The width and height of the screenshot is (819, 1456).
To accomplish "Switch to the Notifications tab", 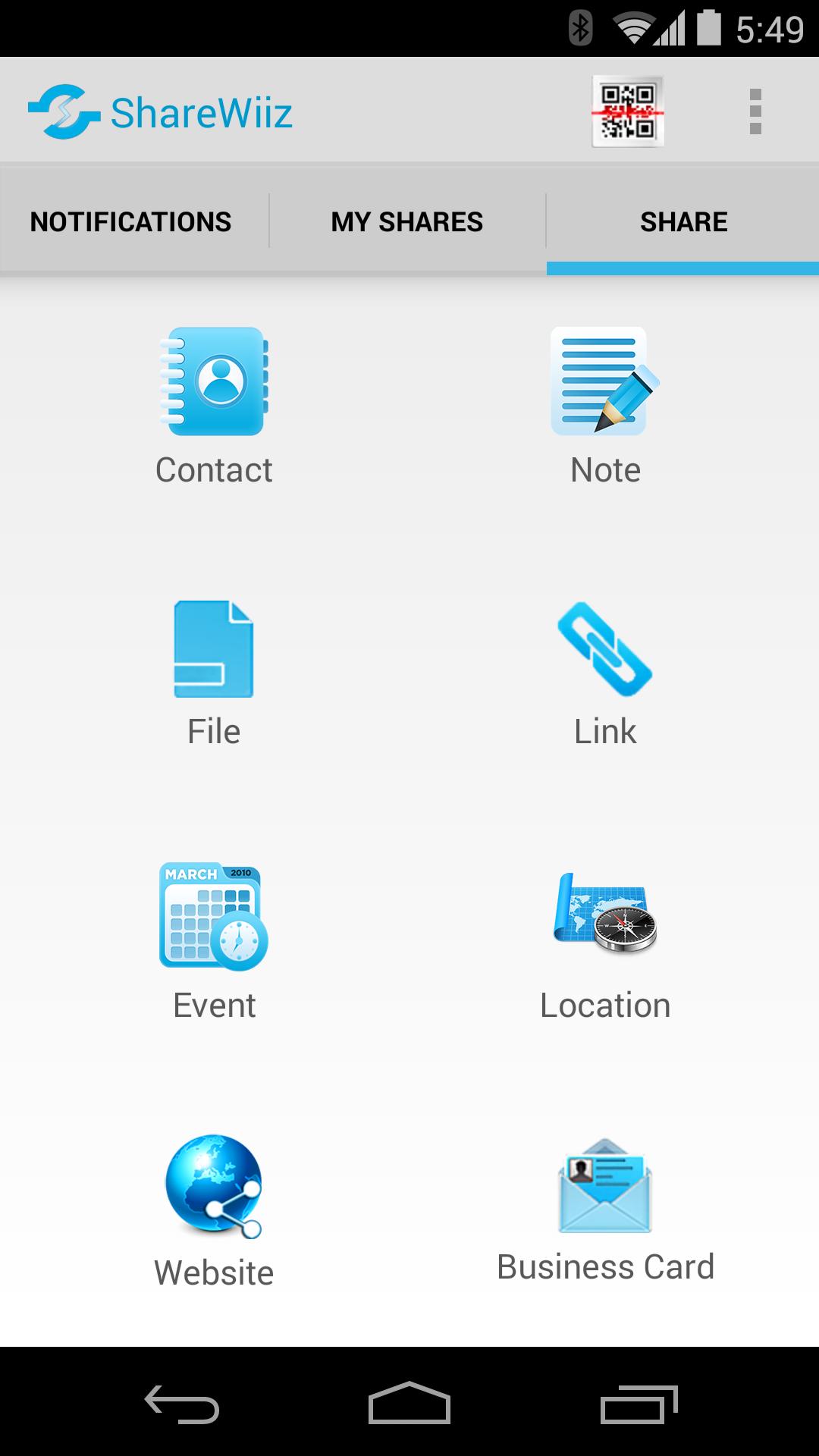I will coord(130,221).
